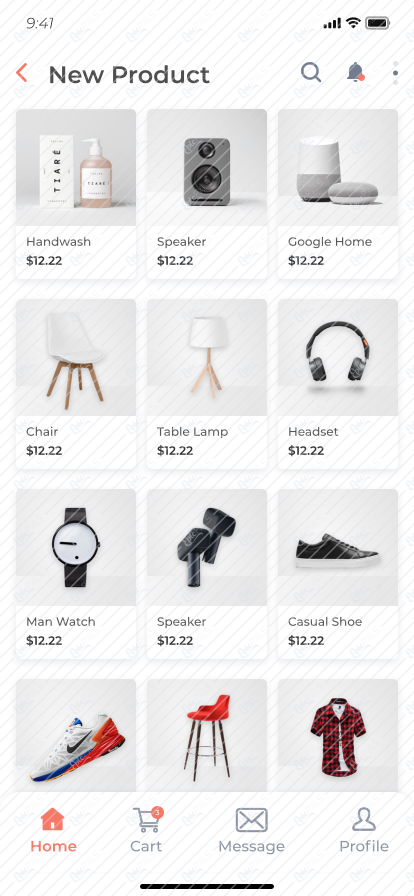Viewport: 414px width, 896px height.
Task: Open the Casual Shoe product card
Action: click(x=338, y=574)
